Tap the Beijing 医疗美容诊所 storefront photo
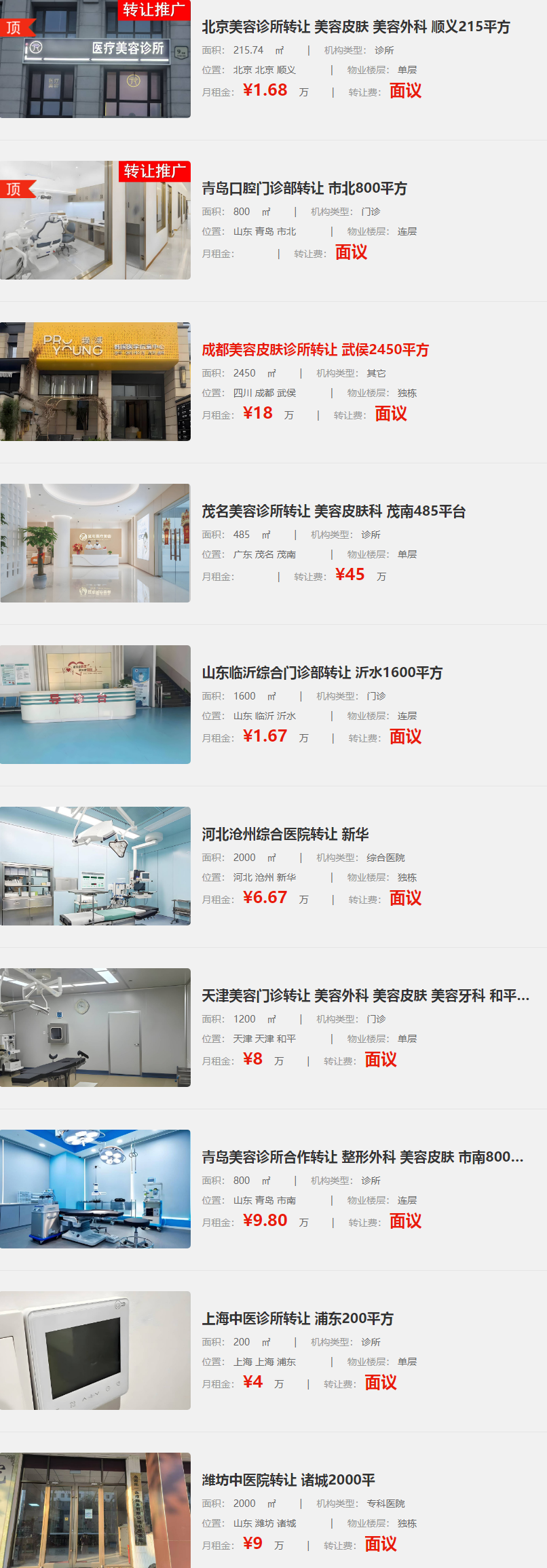 point(95,59)
